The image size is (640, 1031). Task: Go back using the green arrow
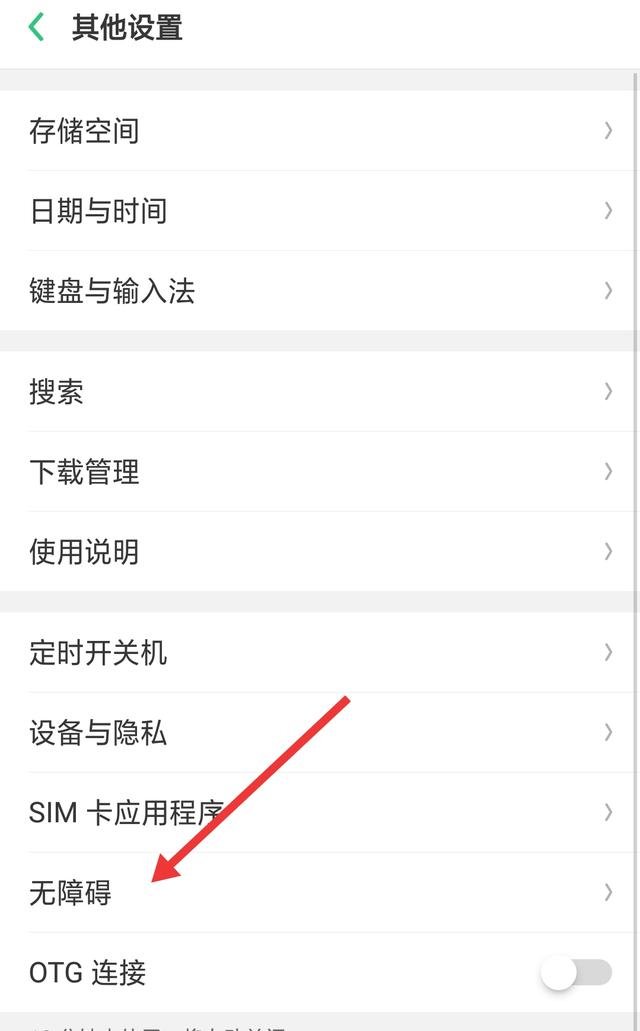click(36, 28)
